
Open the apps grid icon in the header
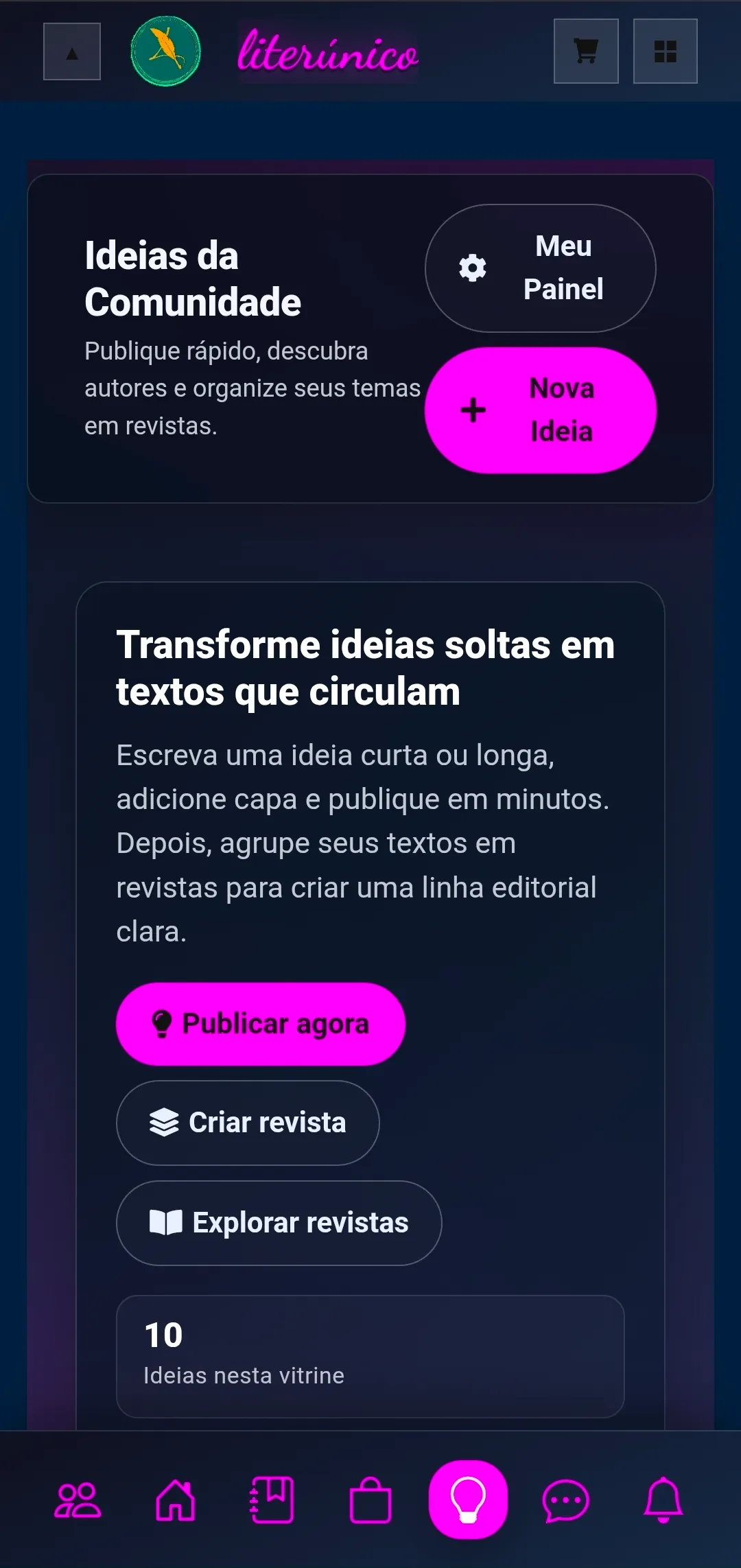pos(664,52)
